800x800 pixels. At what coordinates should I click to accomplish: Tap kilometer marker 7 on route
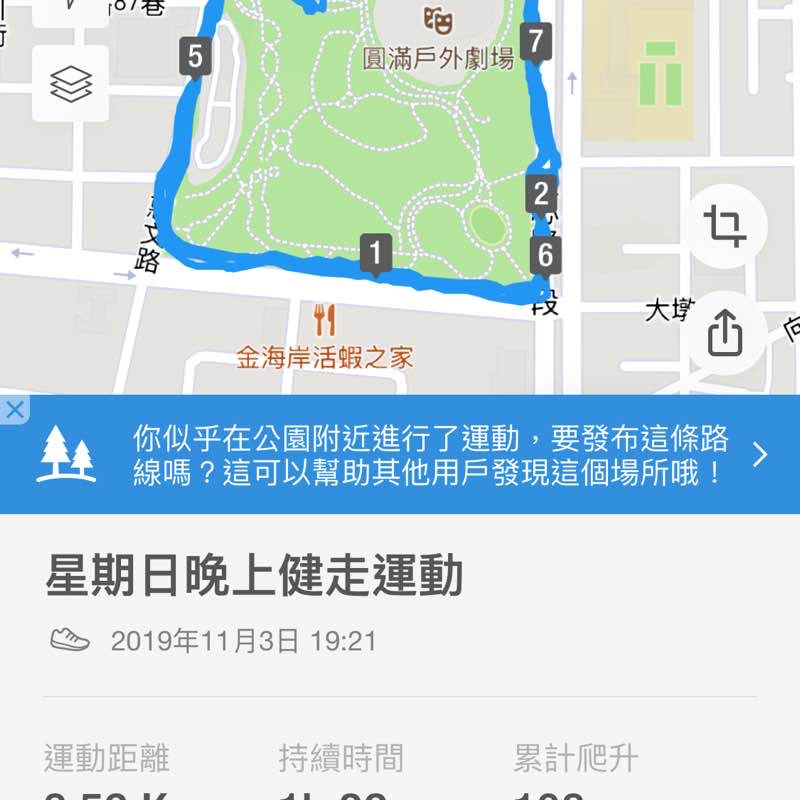pos(537,43)
